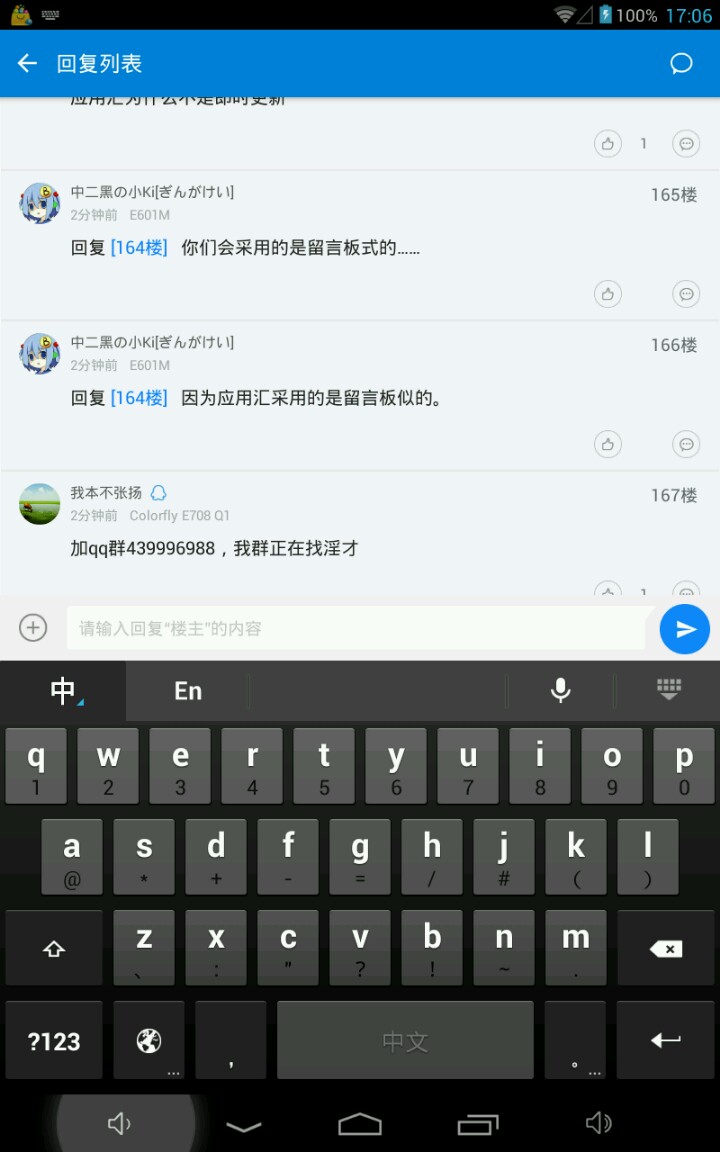The width and height of the screenshot is (720, 1152).
Task: Like the comment above floor 165楼
Action: pyautogui.click(x=608, y=144)
